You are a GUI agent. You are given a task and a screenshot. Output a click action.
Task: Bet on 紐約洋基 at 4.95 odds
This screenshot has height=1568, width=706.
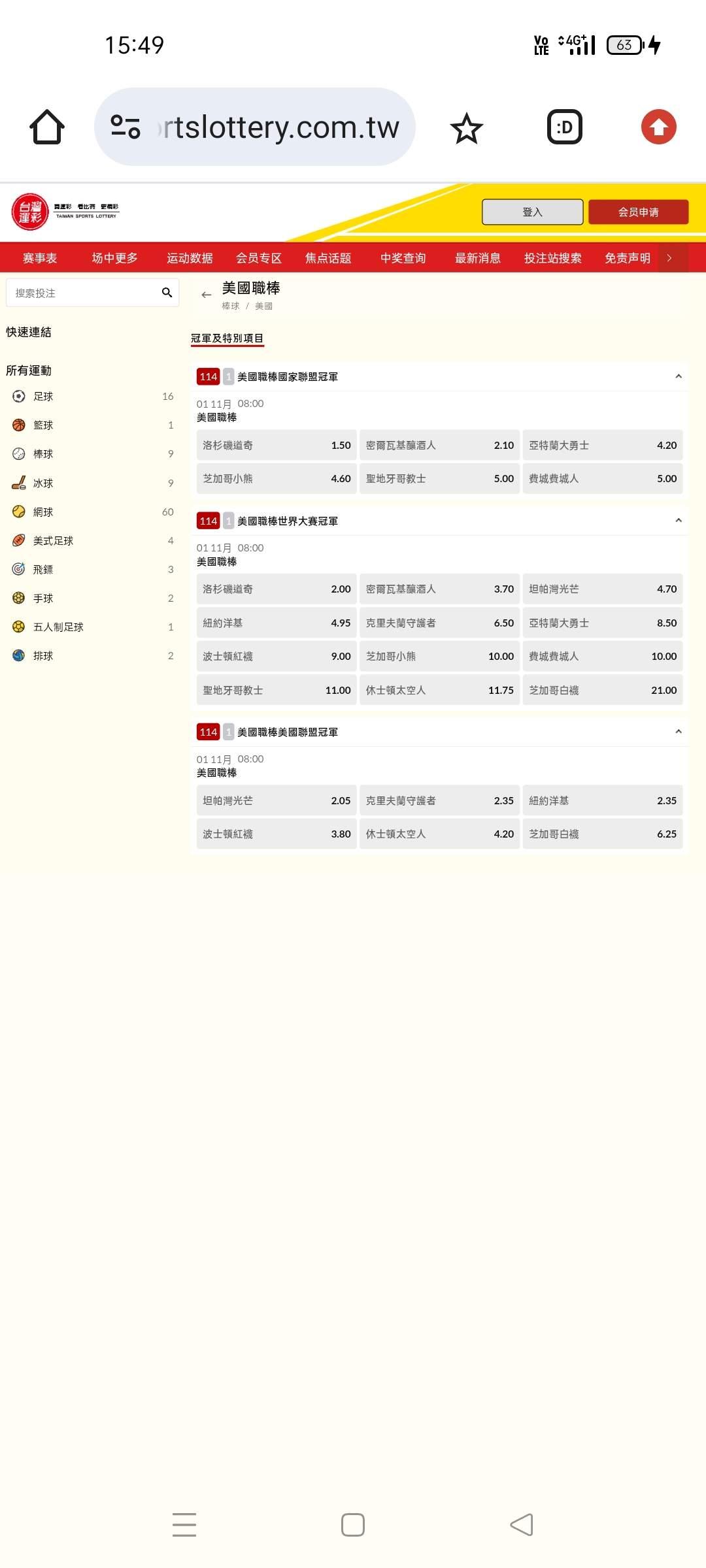coord(277,623)
